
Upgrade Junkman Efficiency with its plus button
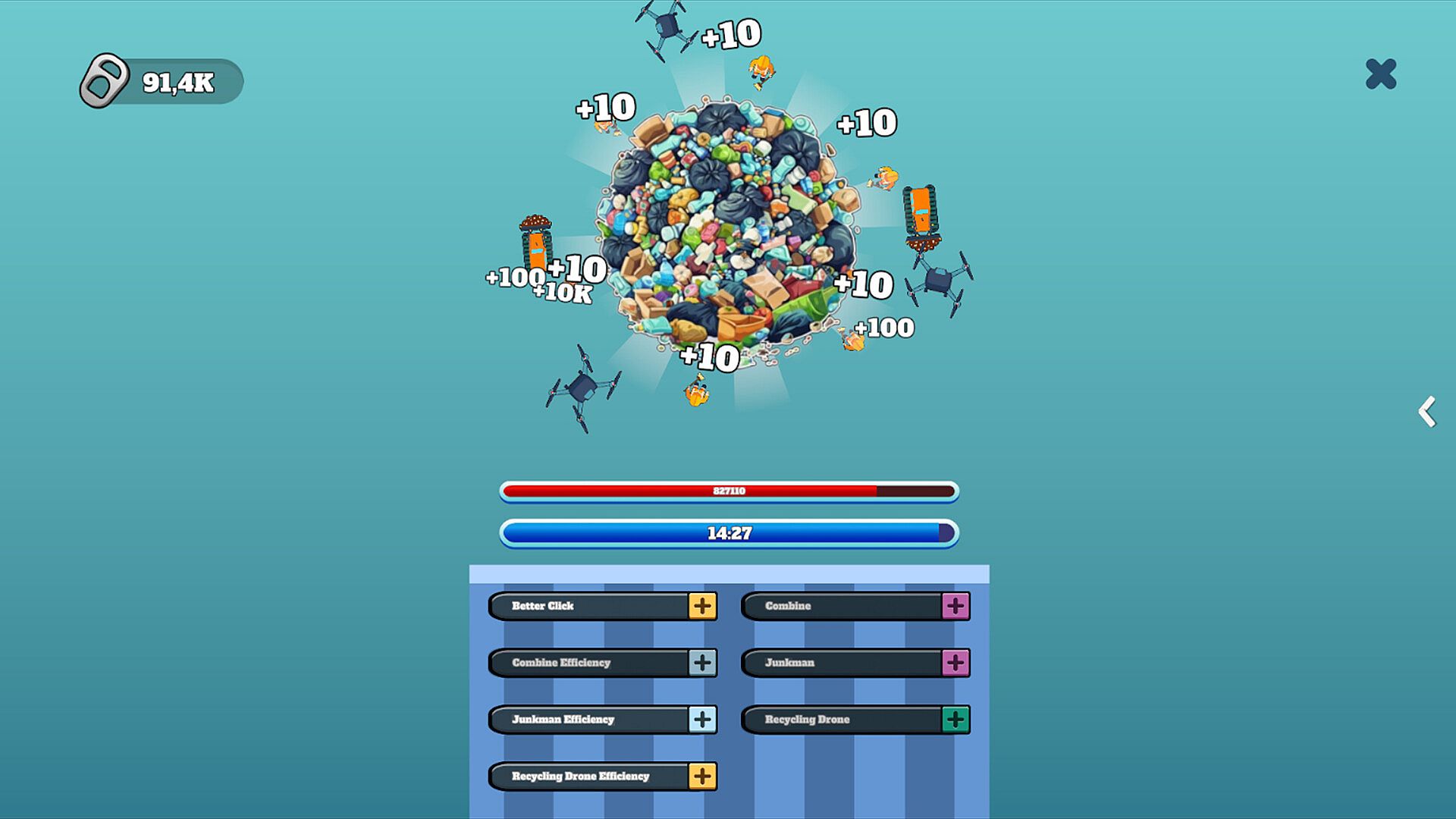point(702,720)
